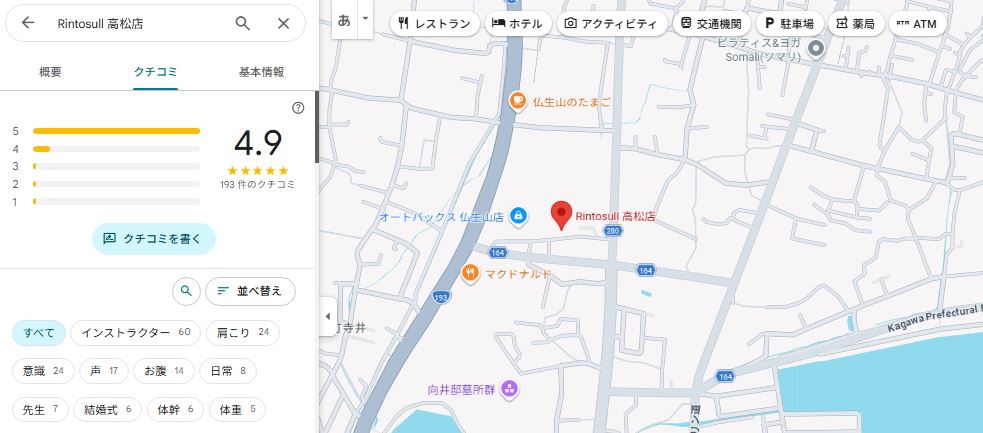Open the マクドナルド map marker

pyautogui.click(x=471, y=272)
